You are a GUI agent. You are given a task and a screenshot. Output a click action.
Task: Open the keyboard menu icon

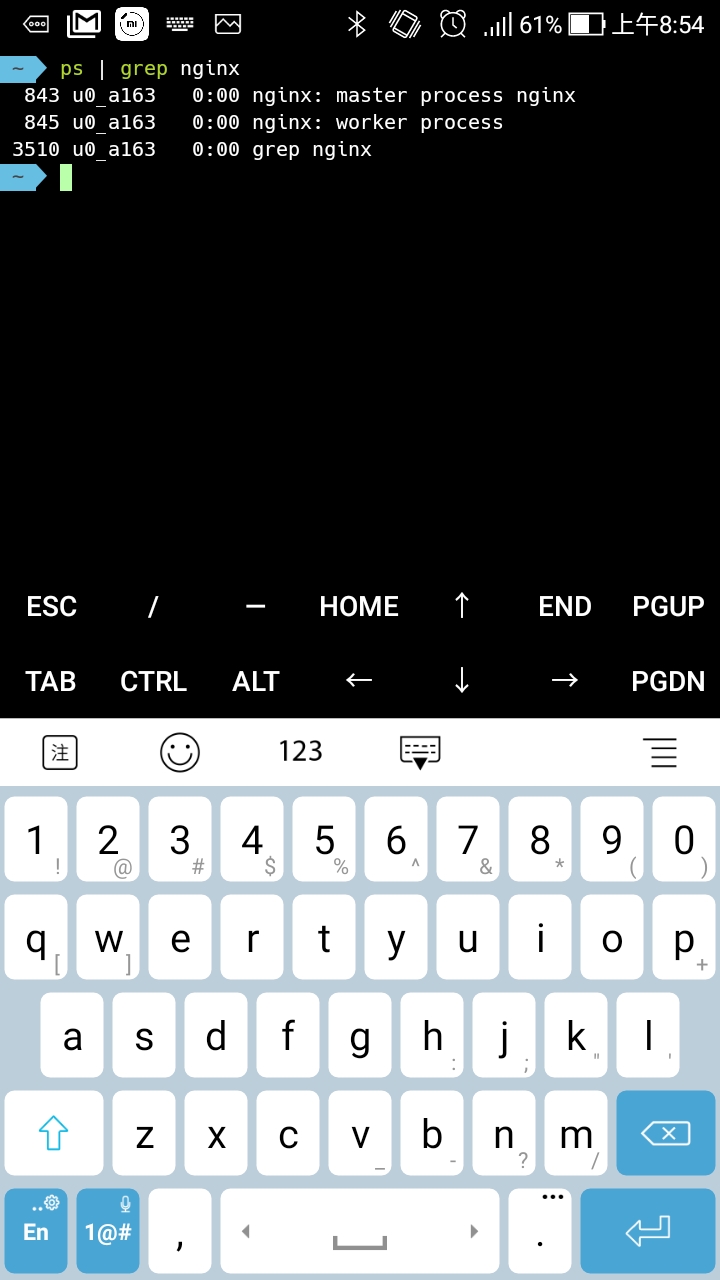click(x=660, y=752)
